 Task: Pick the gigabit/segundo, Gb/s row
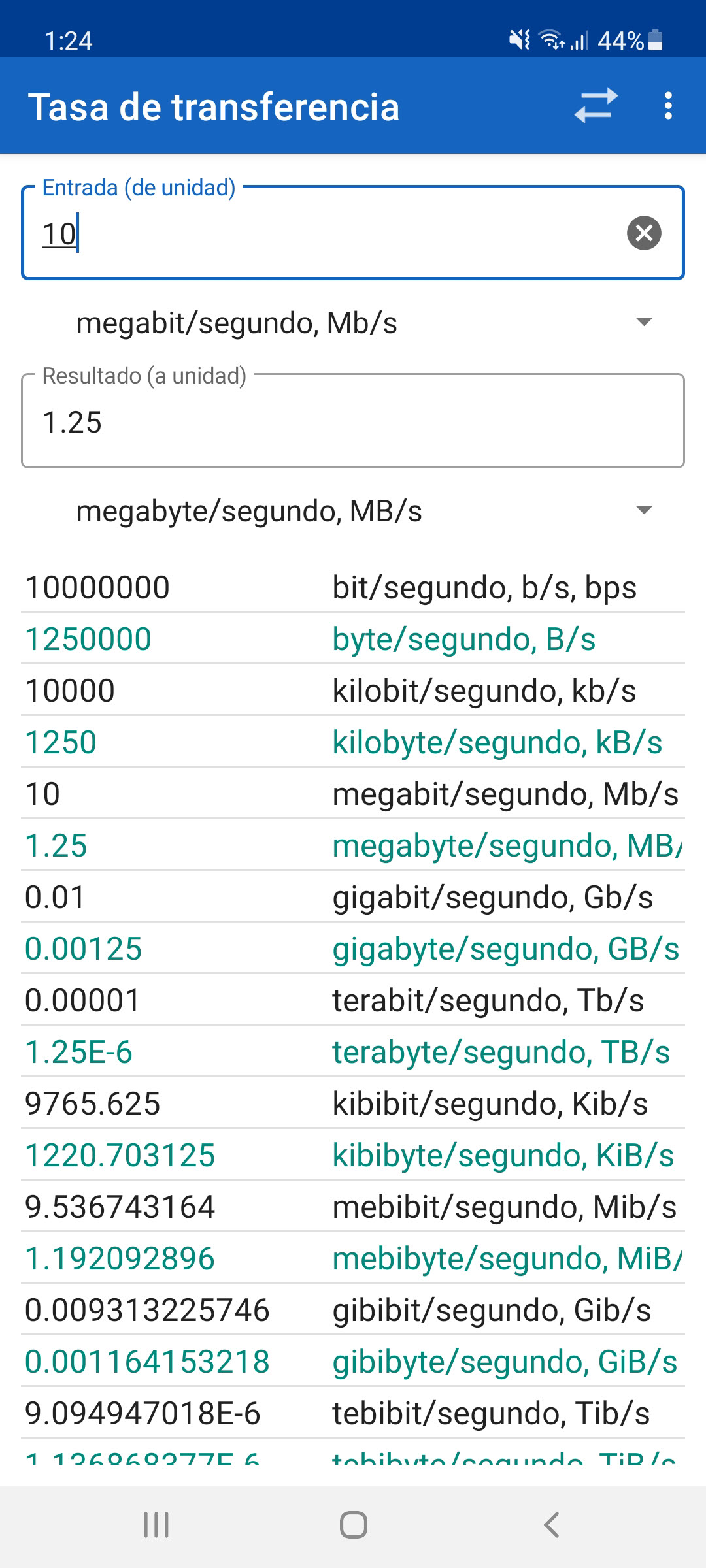(353, 896)
